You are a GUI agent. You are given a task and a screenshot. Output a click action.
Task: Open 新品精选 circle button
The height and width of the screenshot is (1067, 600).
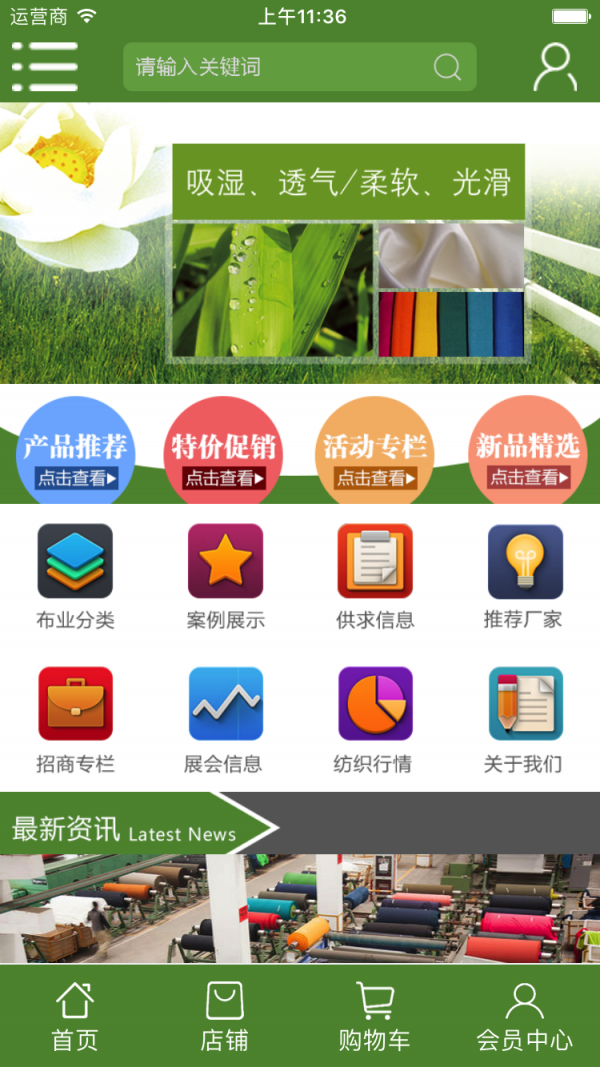click(527, 452)
